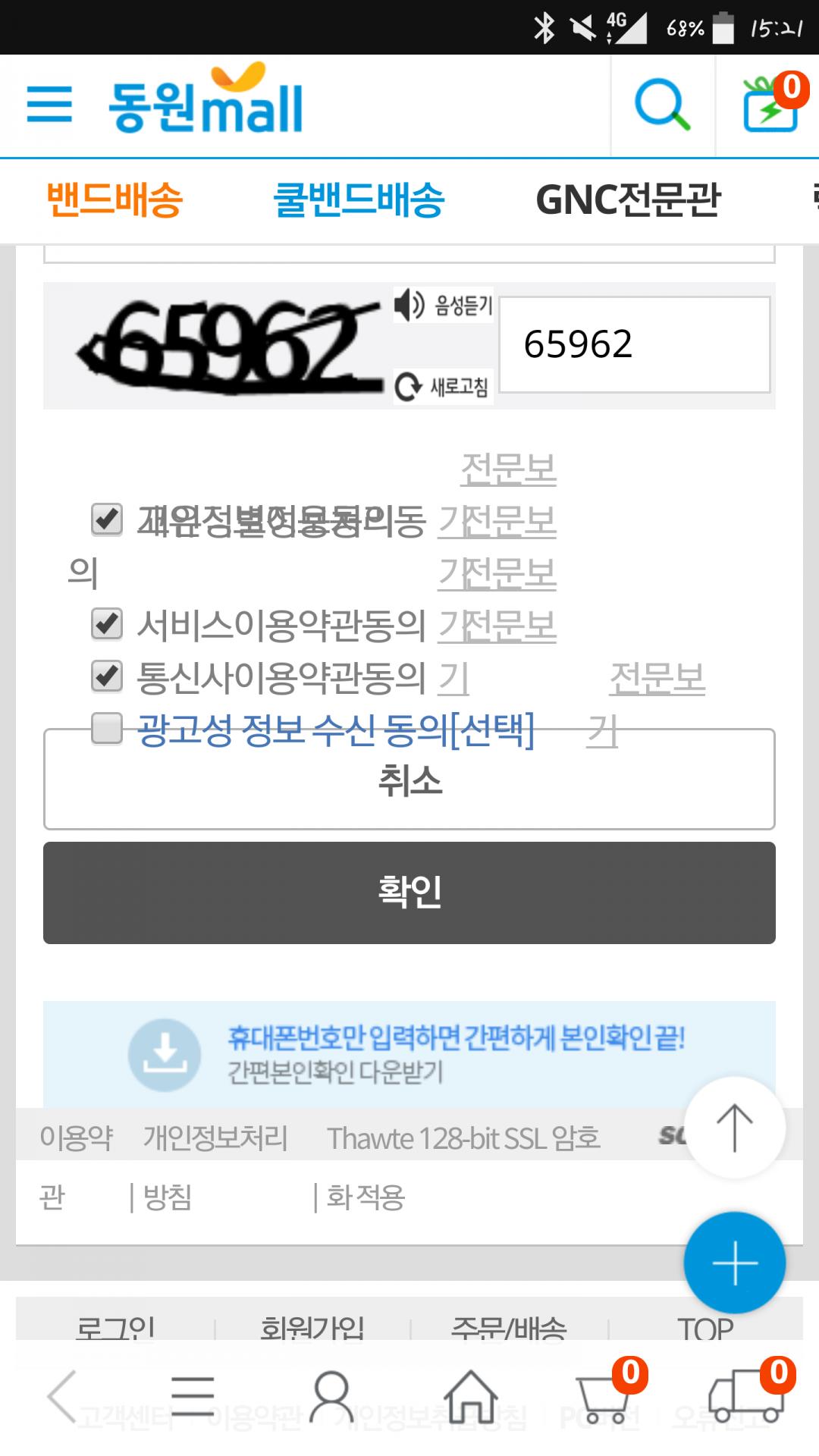This screenshot has height=1456, width=819.
Task: Uncheck the 통신사이용약관동의 checkbox
Action: coord(107,676)
